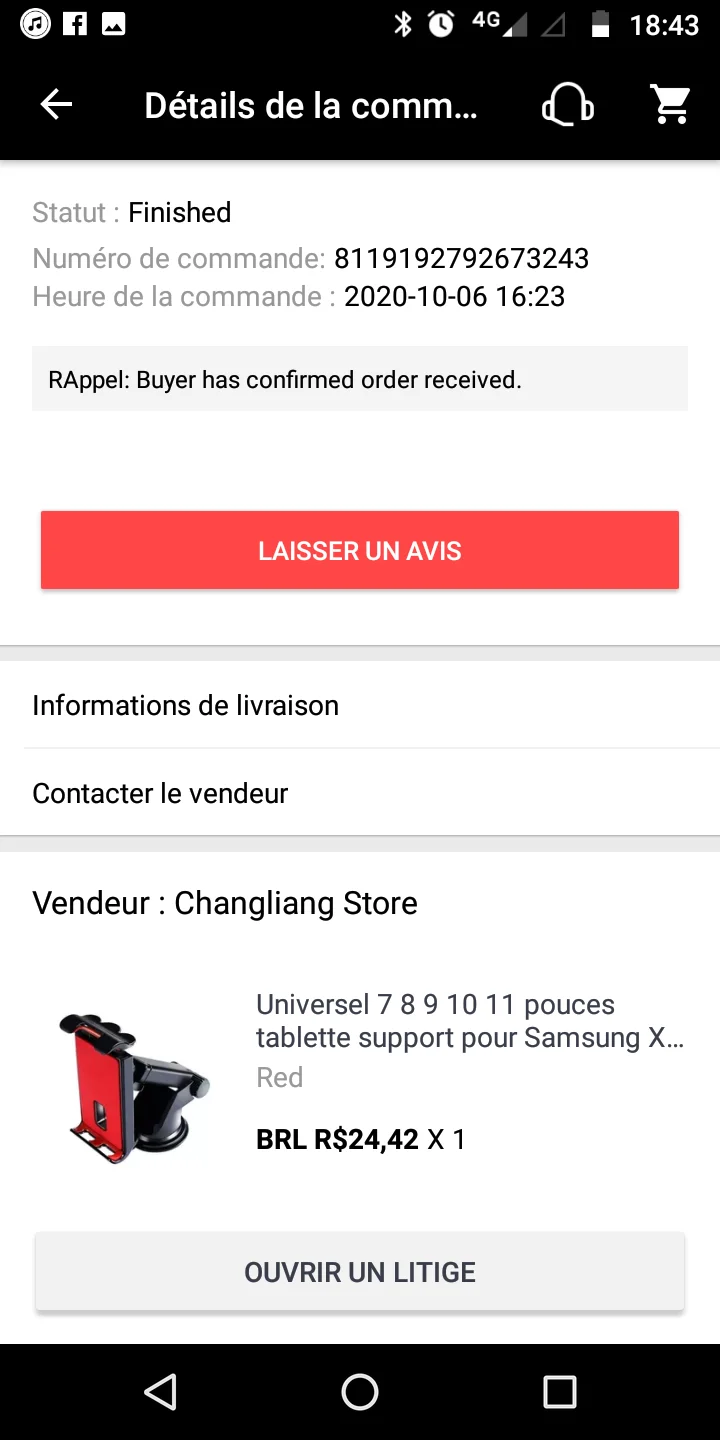This screenshot has width=720, height=1440.
Task: Open customer support headset icon
Action: [x=567, y=105]
